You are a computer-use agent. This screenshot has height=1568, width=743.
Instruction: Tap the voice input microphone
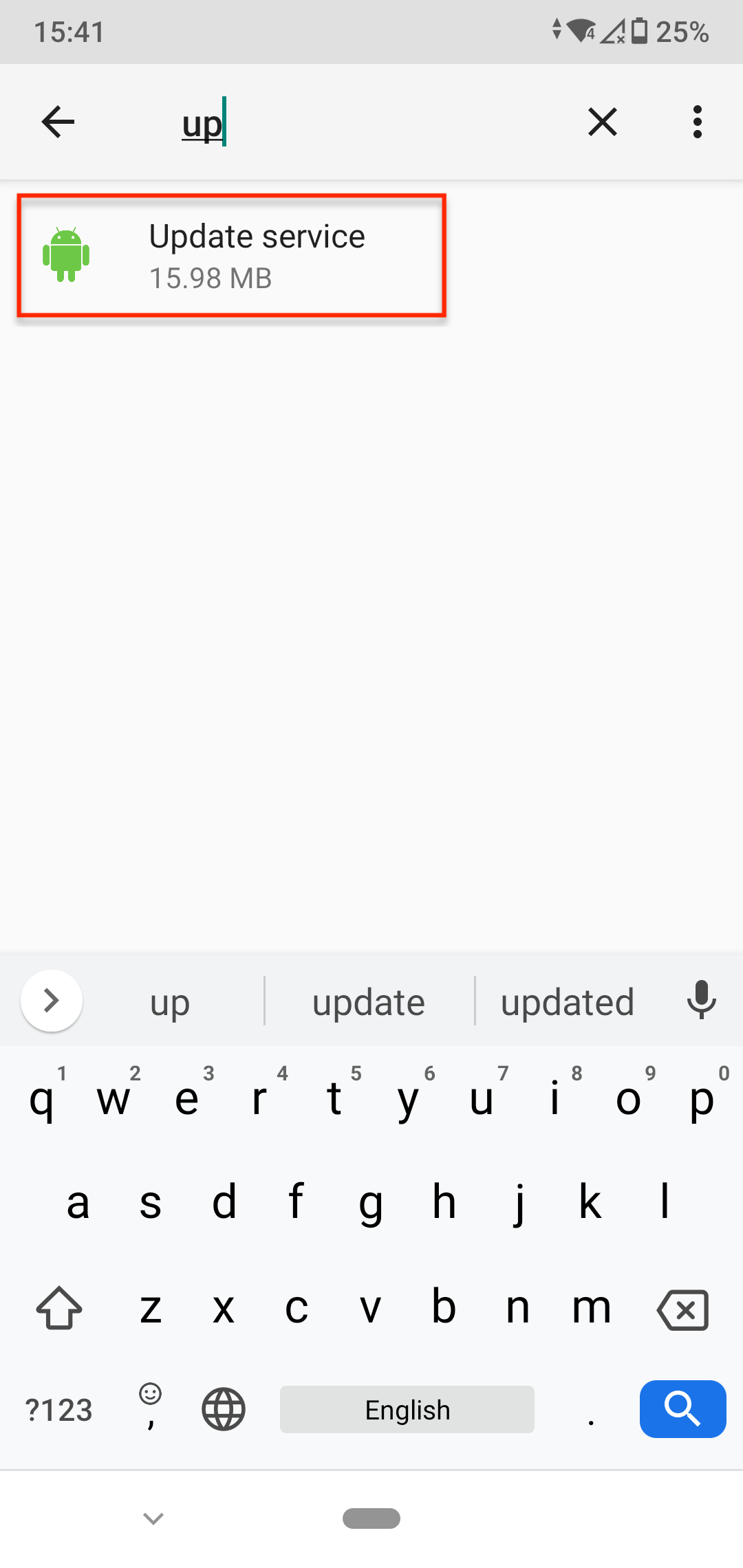(x=701, y=1001)
